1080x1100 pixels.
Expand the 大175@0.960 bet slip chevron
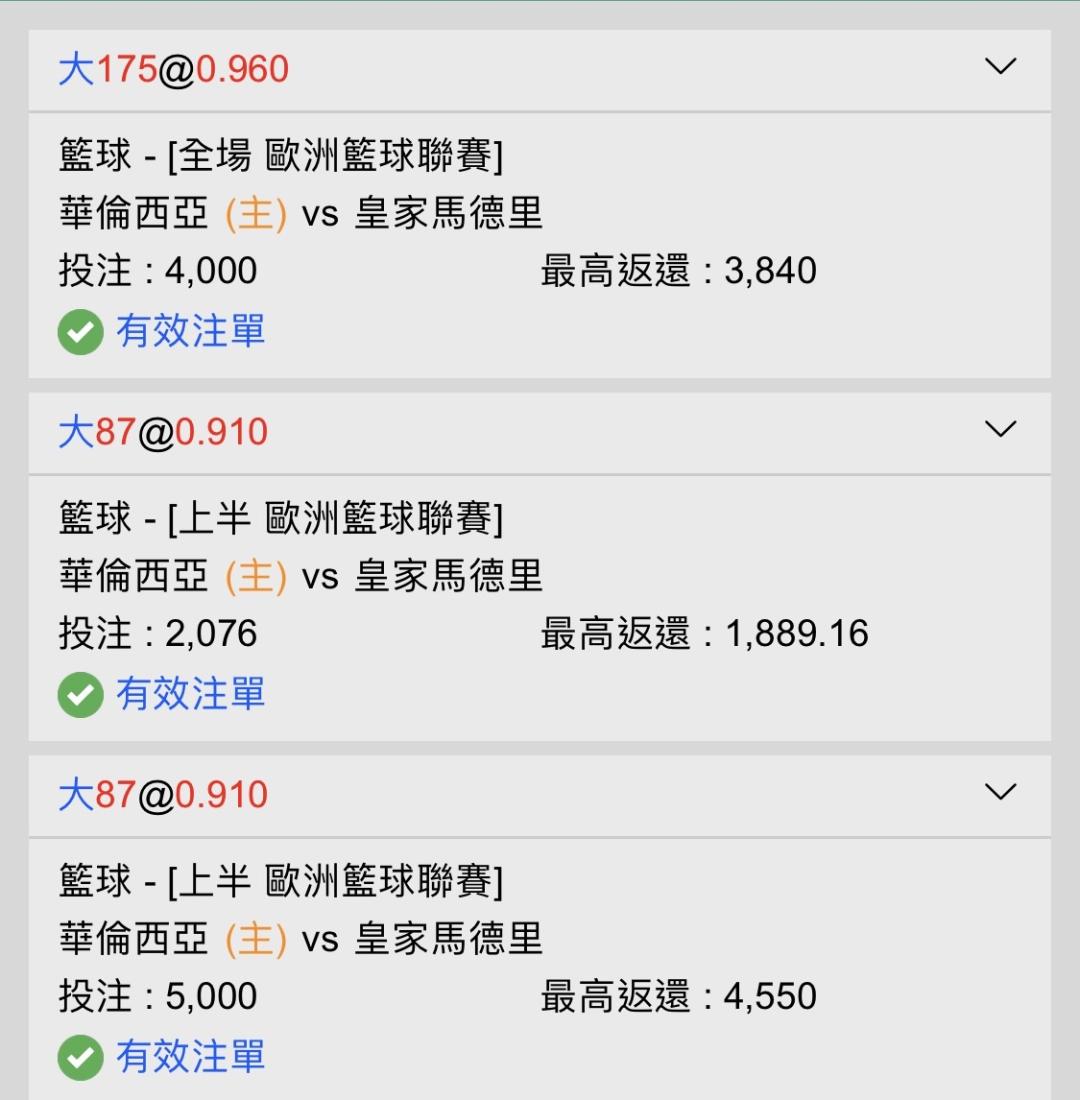pyautogui.click(x=1000, y=67)
